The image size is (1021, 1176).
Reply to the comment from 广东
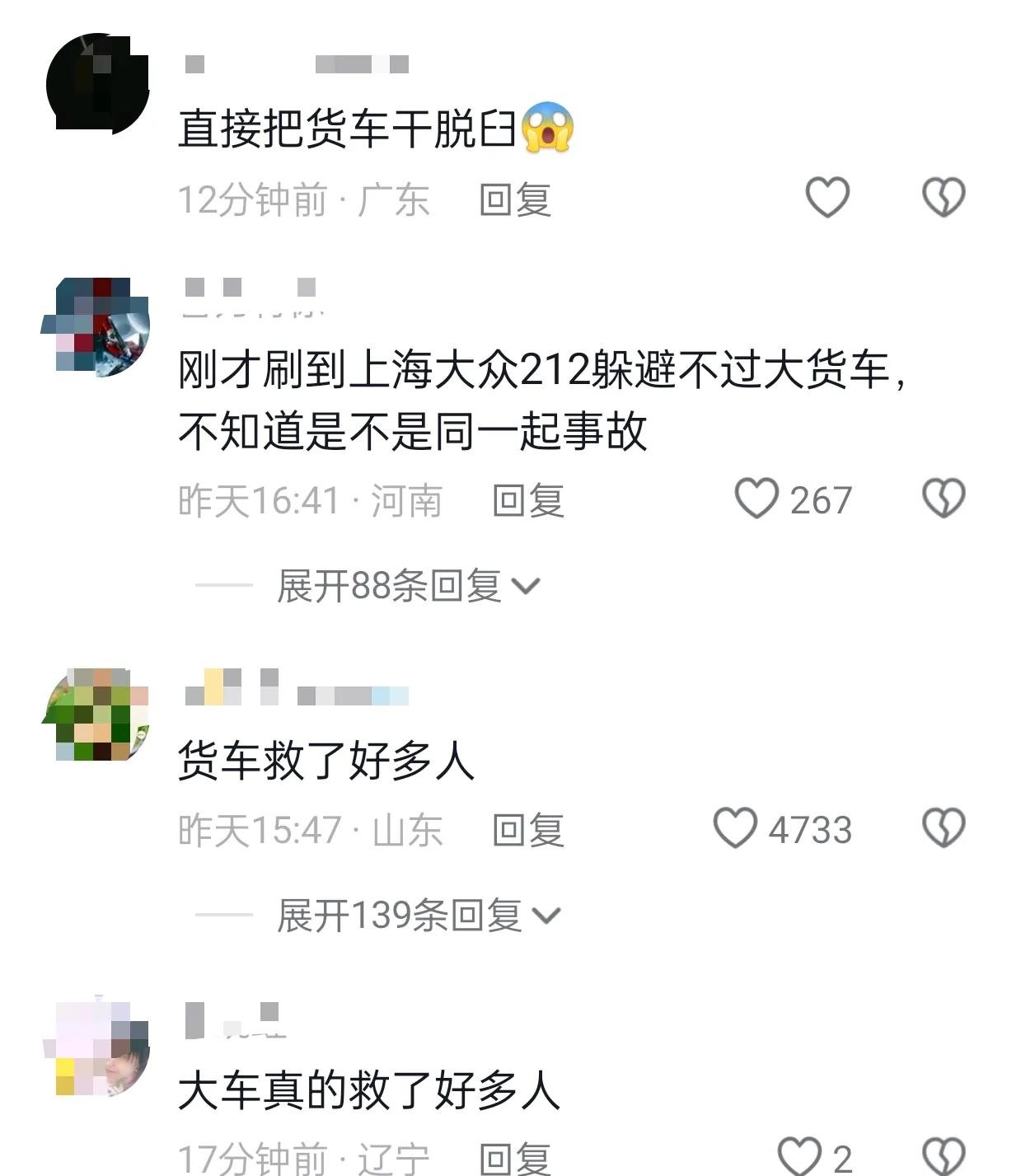(515, 200)
